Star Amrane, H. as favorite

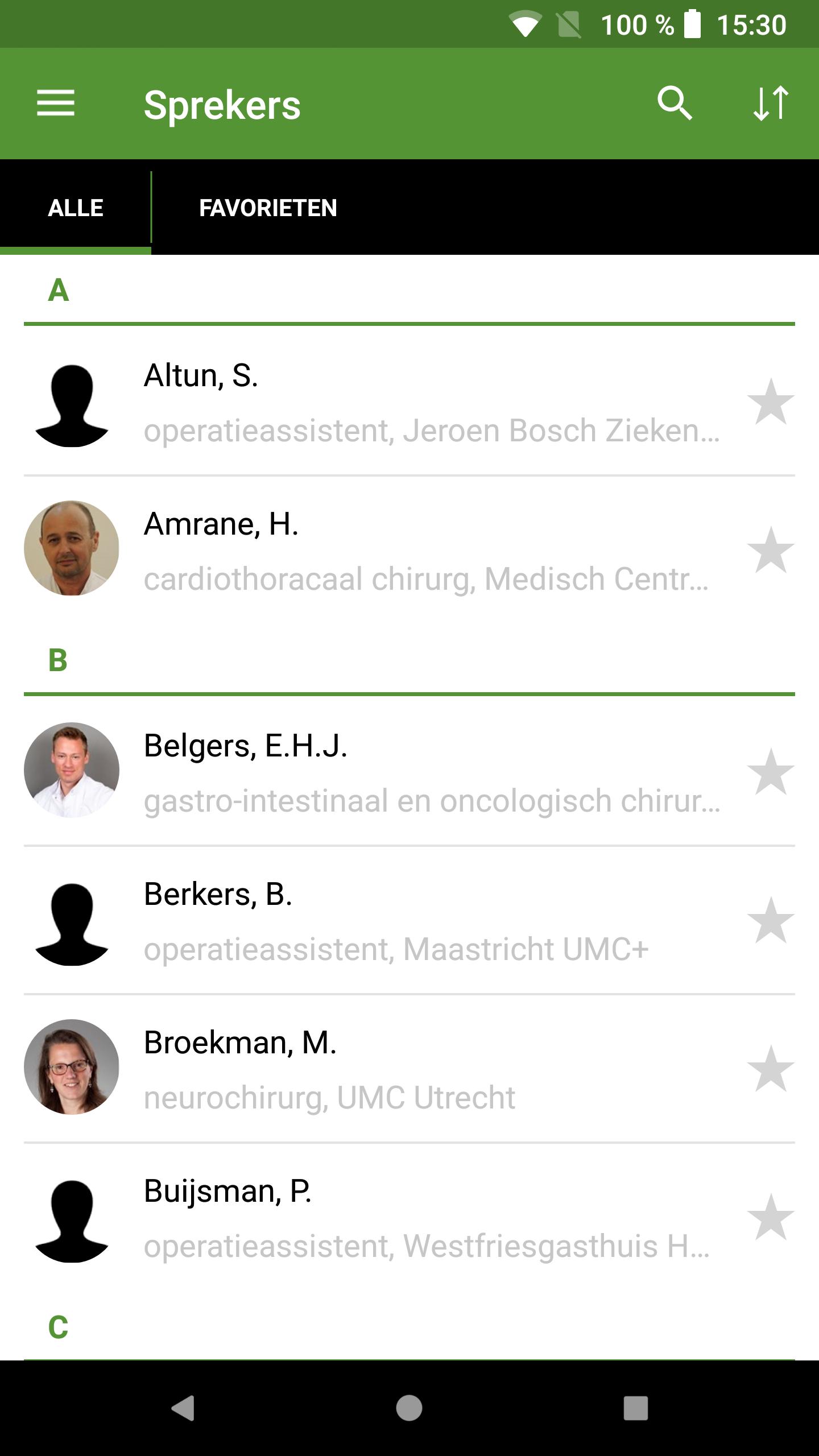coord(771,550)
